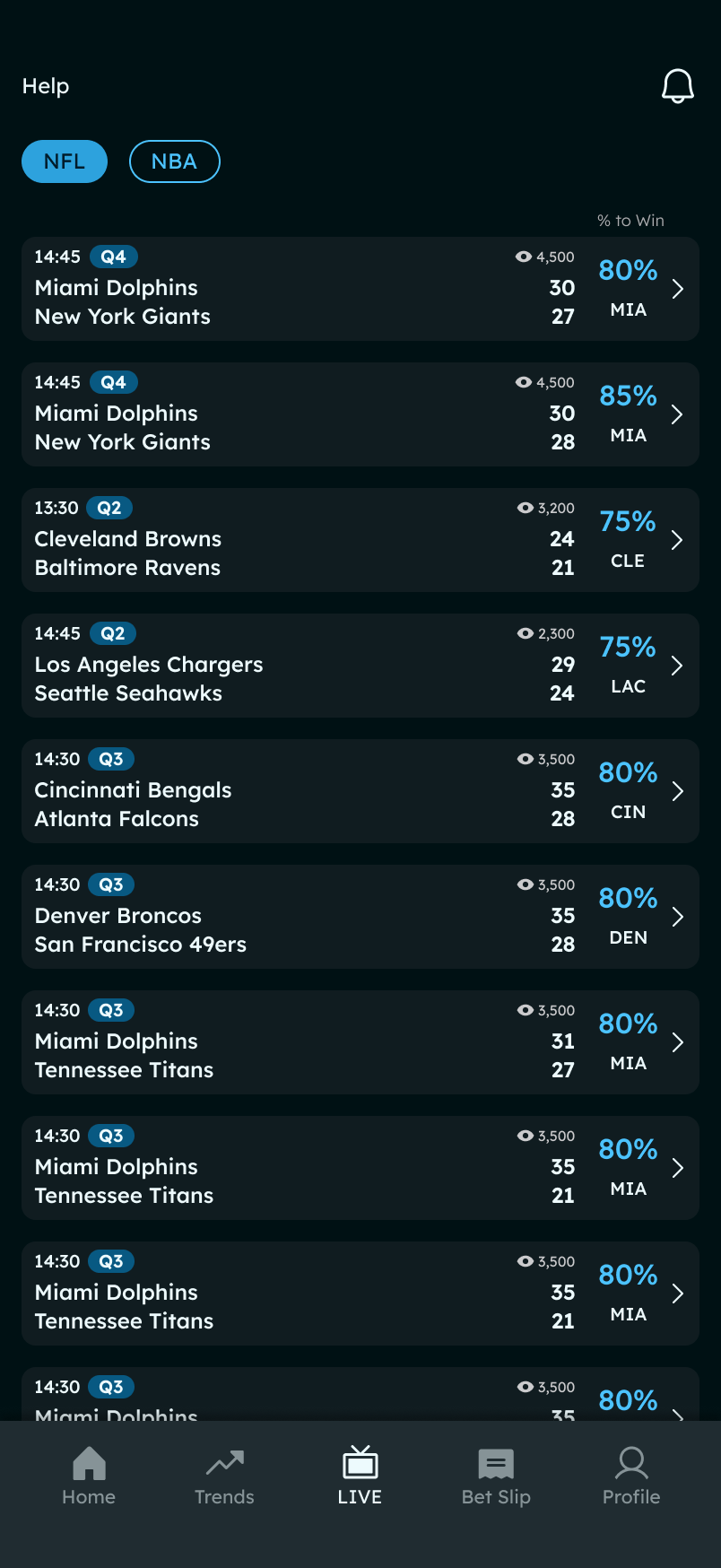
Task: Open the Help link
Action: pos(46,86)
